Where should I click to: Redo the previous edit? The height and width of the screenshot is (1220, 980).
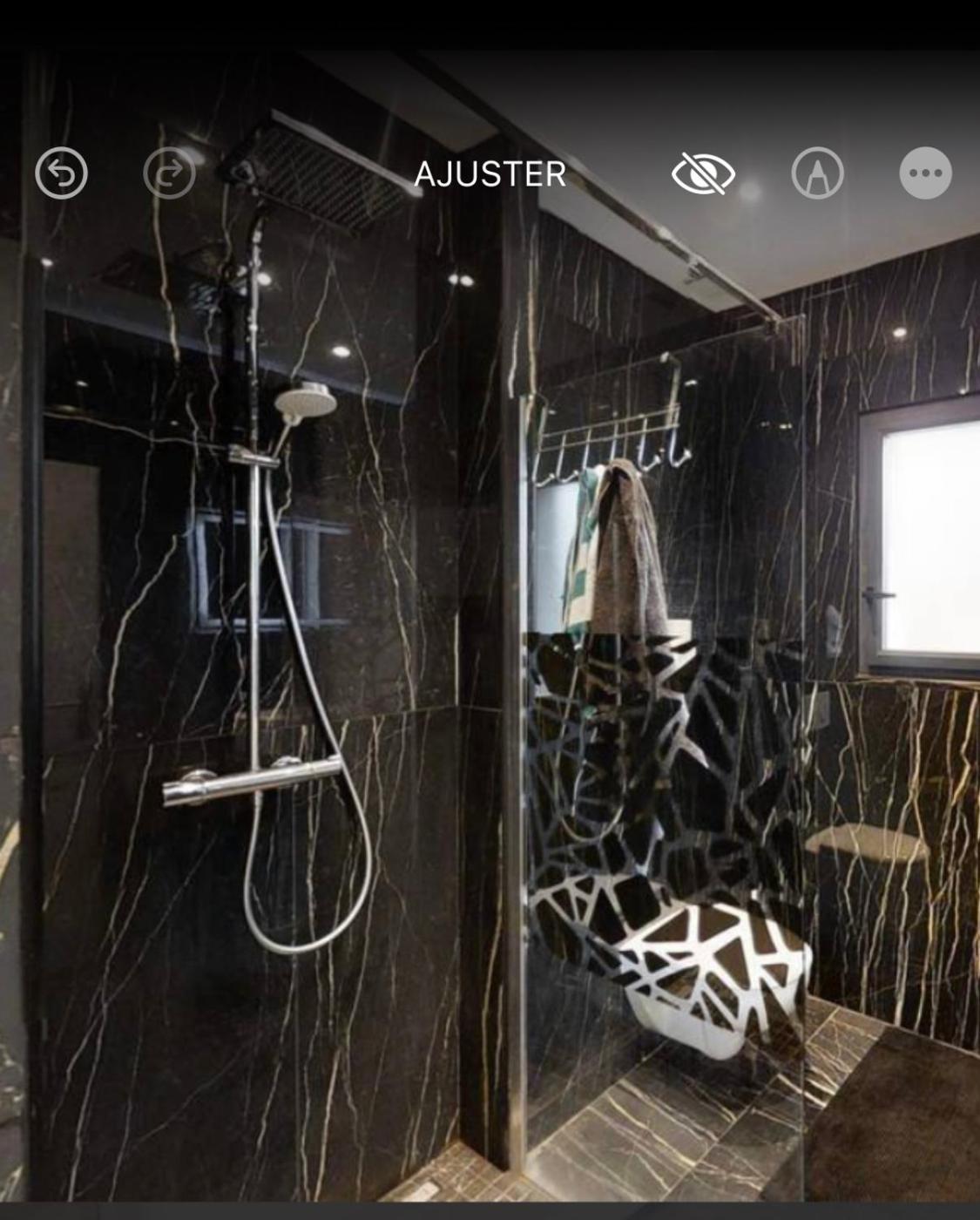pyautogui.click(x=169, y=173)
